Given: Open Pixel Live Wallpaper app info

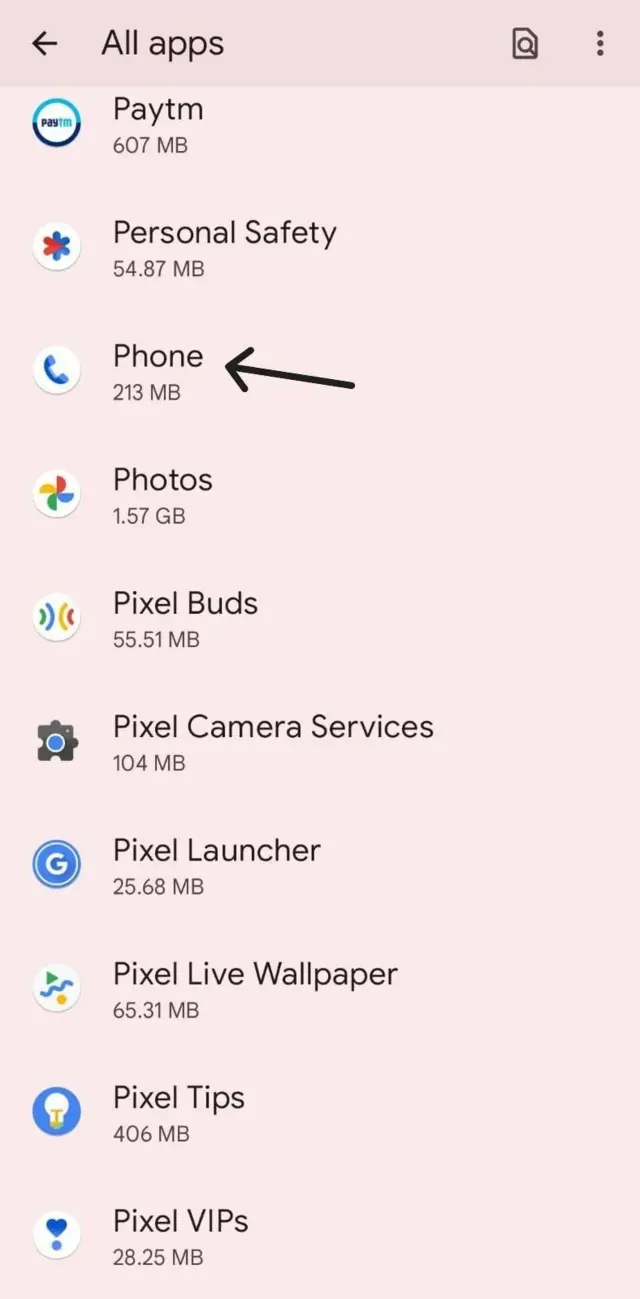Looking at the screenshot, I should pyautogui.click(x=254, y=988).
